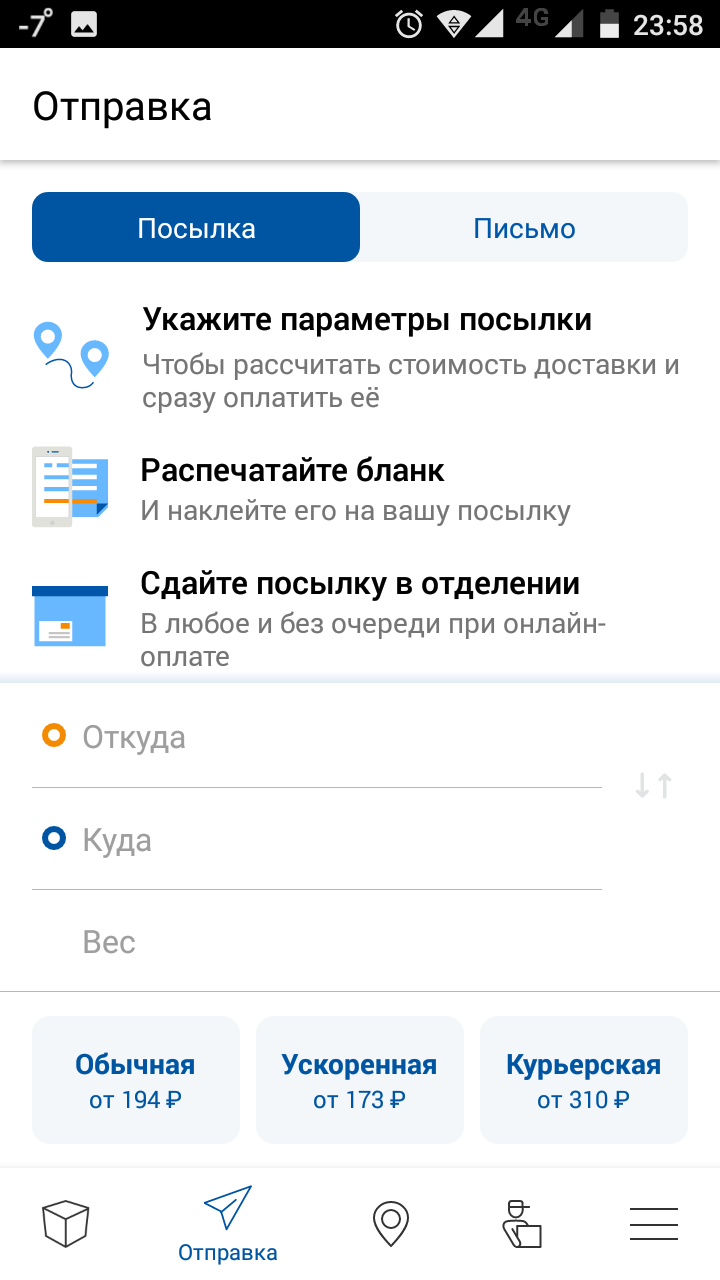720x1280 pixels.
Task: Tap the Откуда origin field
Action: click(x=317, y=737)
